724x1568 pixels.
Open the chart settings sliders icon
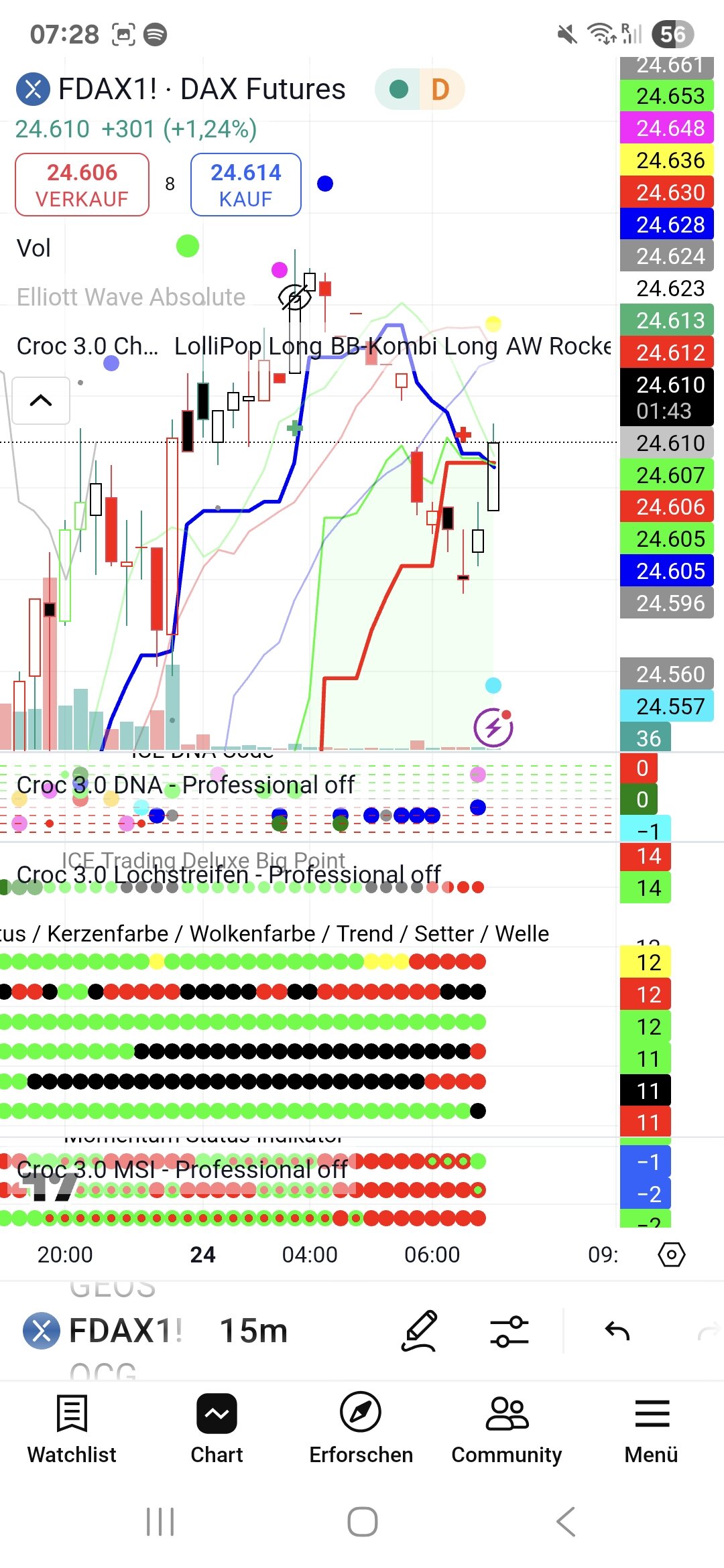(509, 1331)
